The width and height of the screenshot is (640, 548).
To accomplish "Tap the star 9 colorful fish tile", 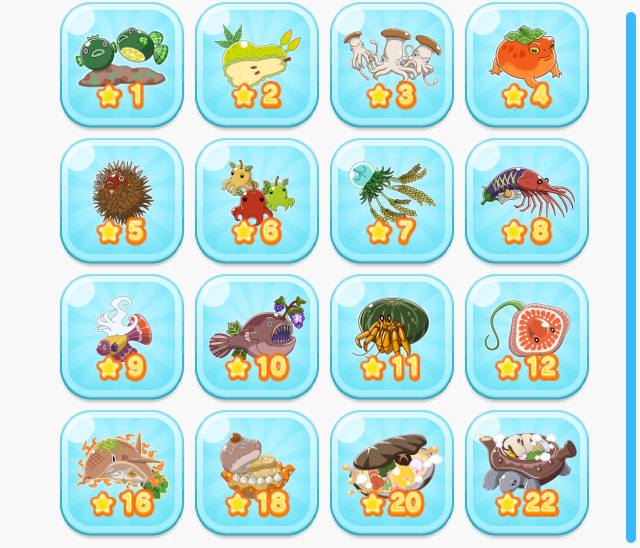I will pos(121,336).
